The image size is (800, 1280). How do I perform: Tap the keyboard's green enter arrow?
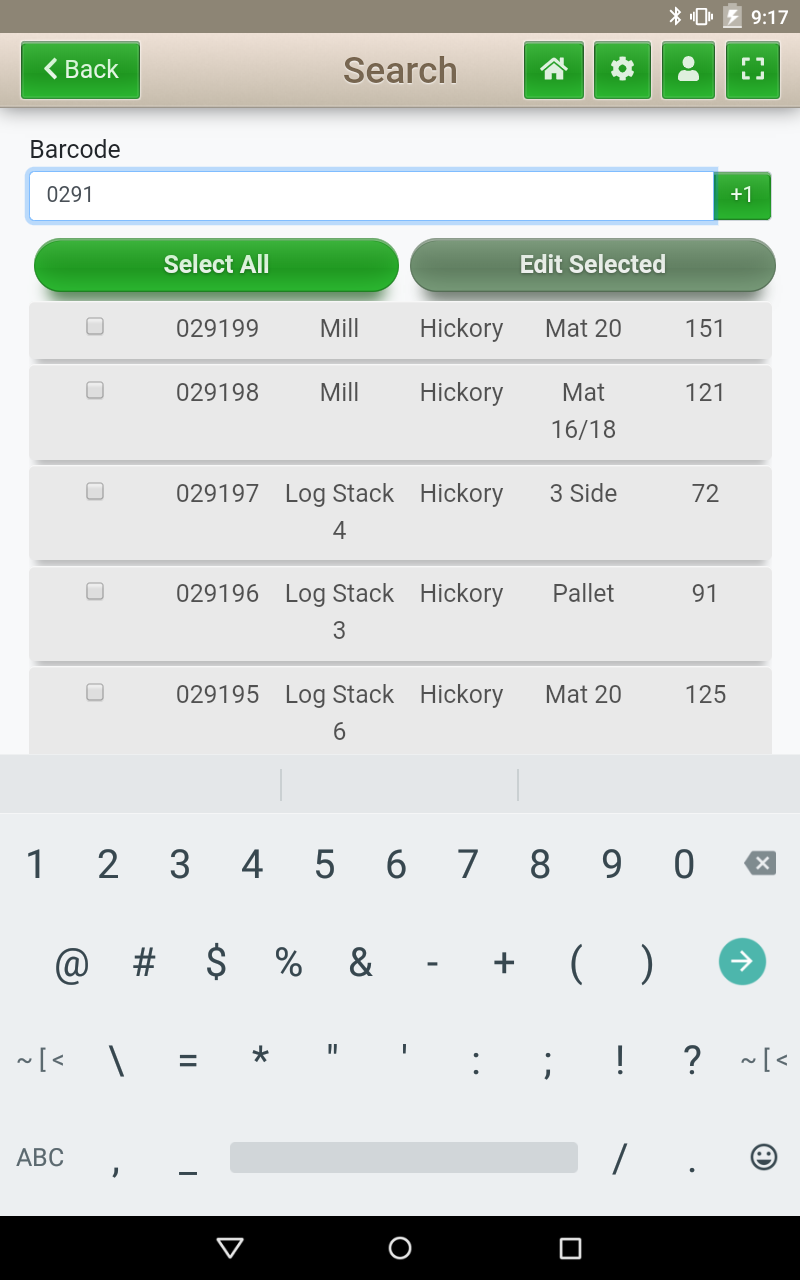click(x=742, y=961)
